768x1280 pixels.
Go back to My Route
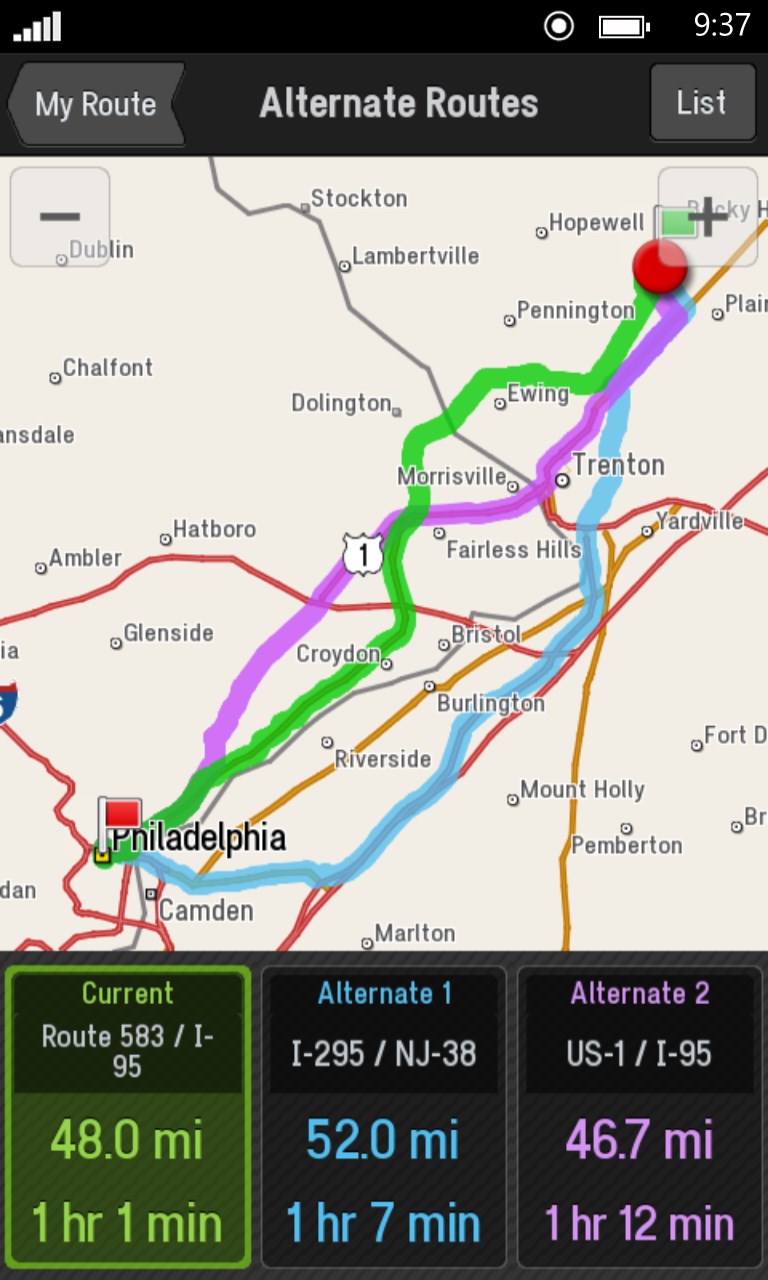click(x=95, y=103)
